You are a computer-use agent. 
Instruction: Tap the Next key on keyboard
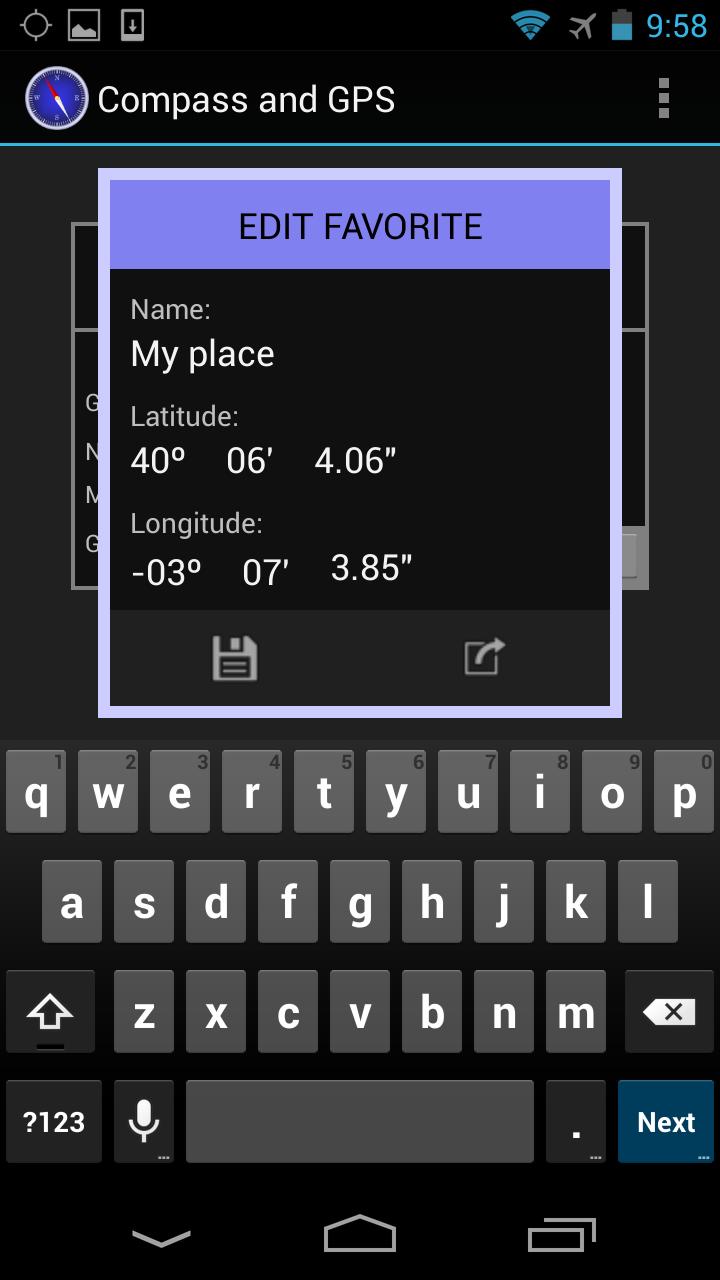pos(665,1122)
